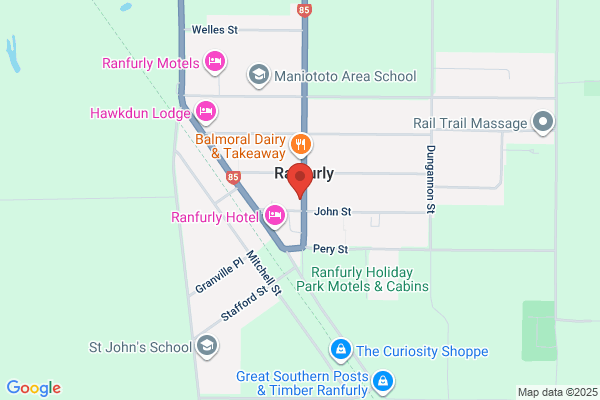Select the Maniototo Area School marker
The image size is (600, 400).
click(258, 75)
